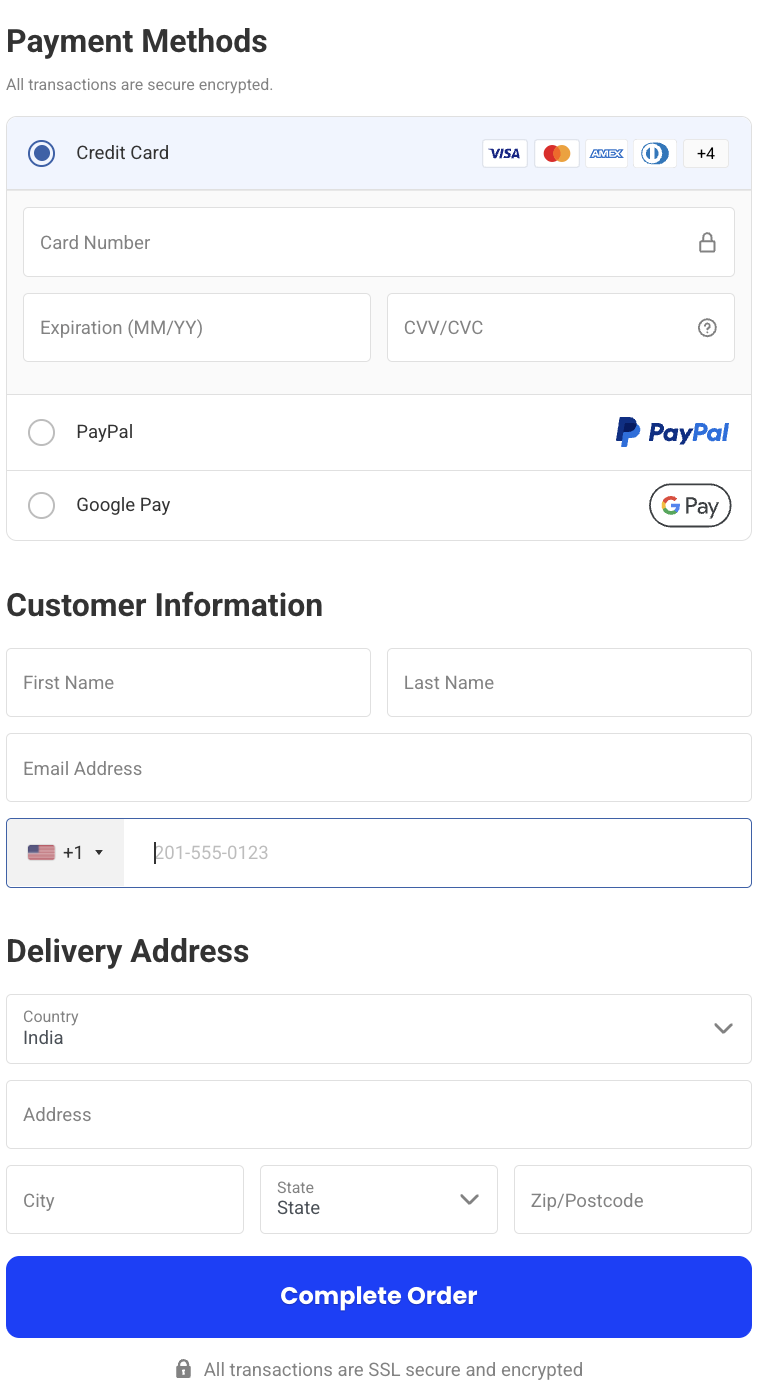Click the US flag in phone field

40,852
